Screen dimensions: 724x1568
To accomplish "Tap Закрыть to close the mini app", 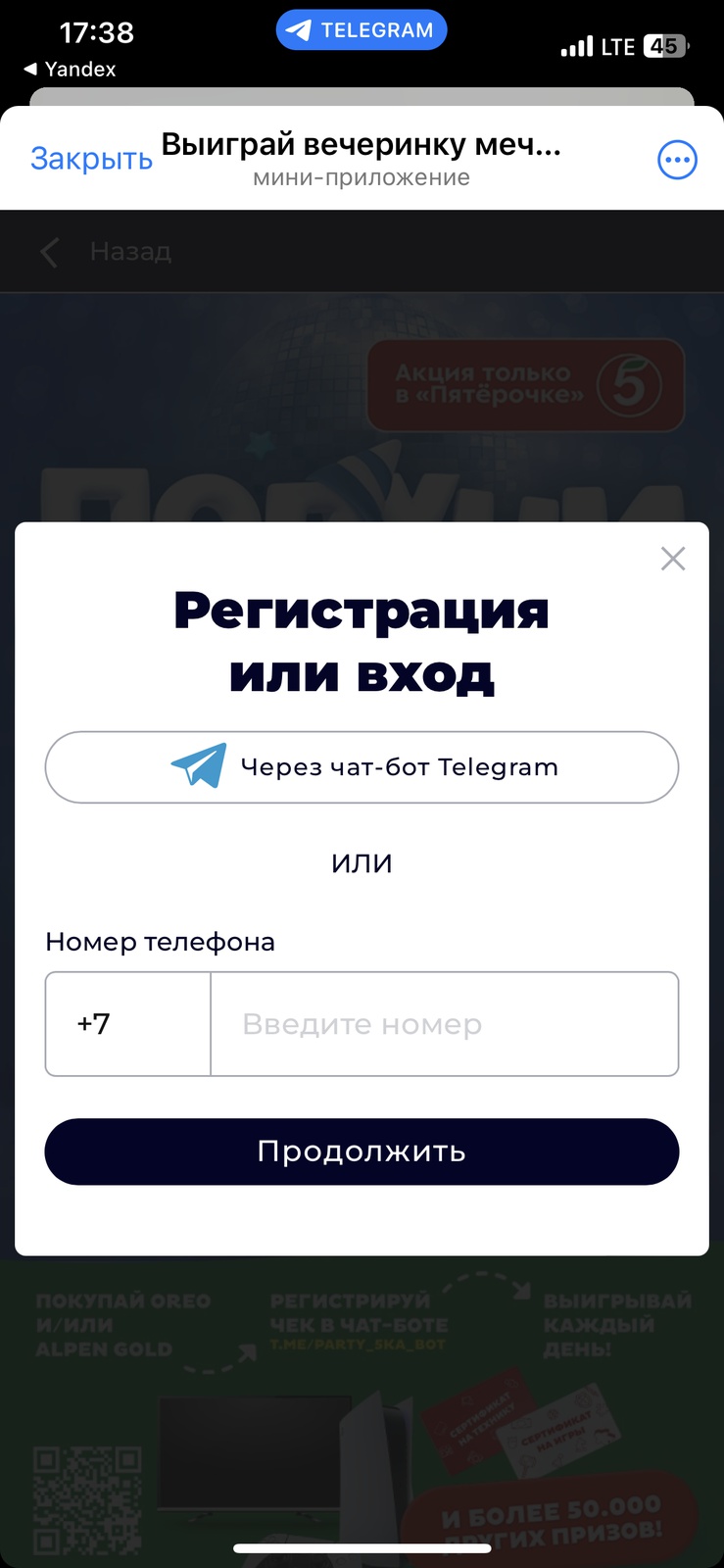I will (91, 159).
